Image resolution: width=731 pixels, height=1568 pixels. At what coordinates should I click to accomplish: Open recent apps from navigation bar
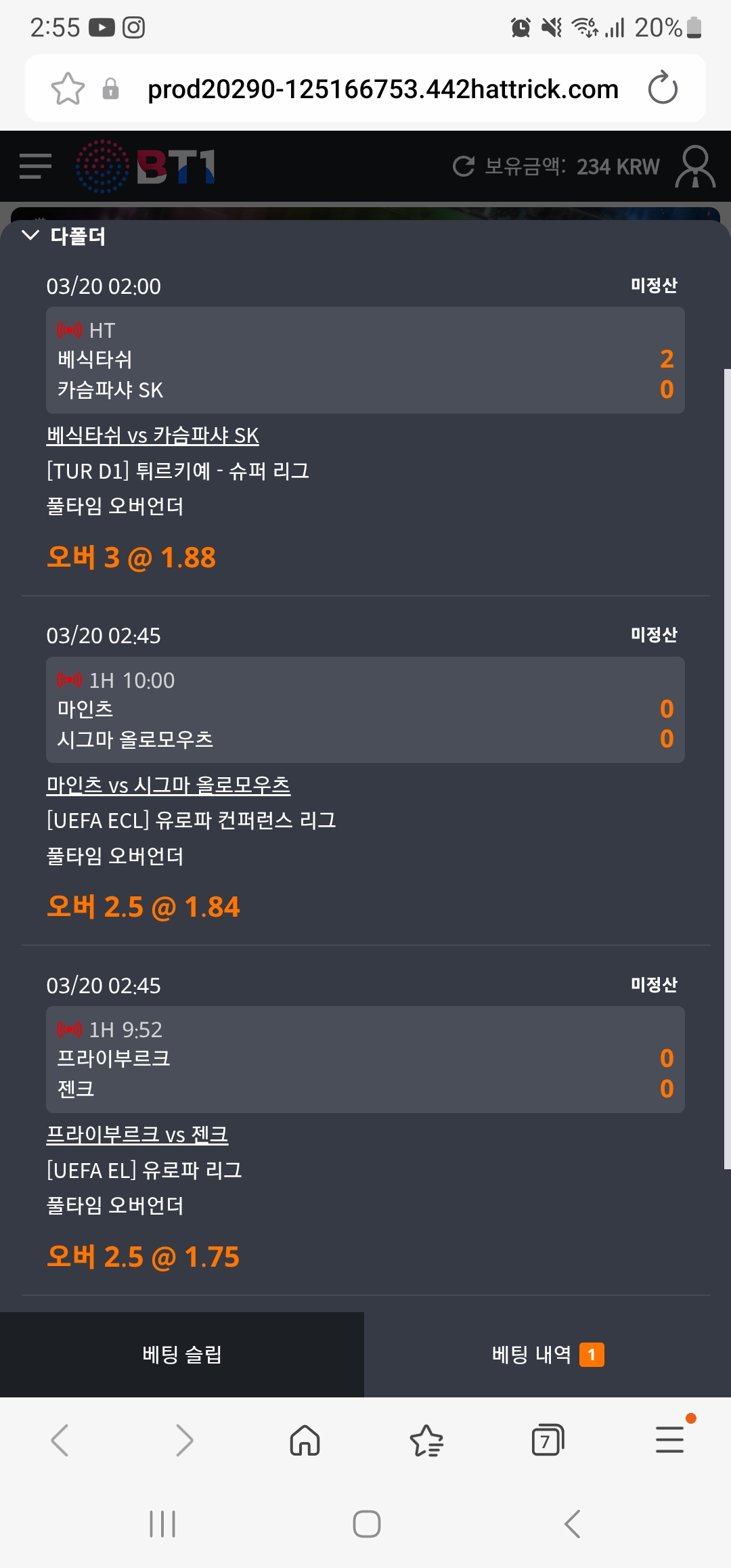162,1524
